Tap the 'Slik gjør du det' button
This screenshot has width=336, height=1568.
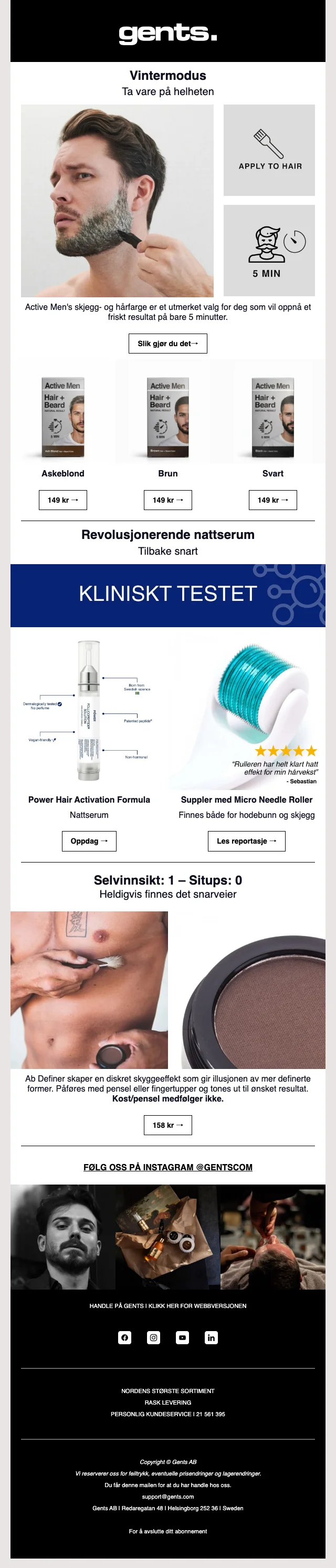click(x=167, y=344)
